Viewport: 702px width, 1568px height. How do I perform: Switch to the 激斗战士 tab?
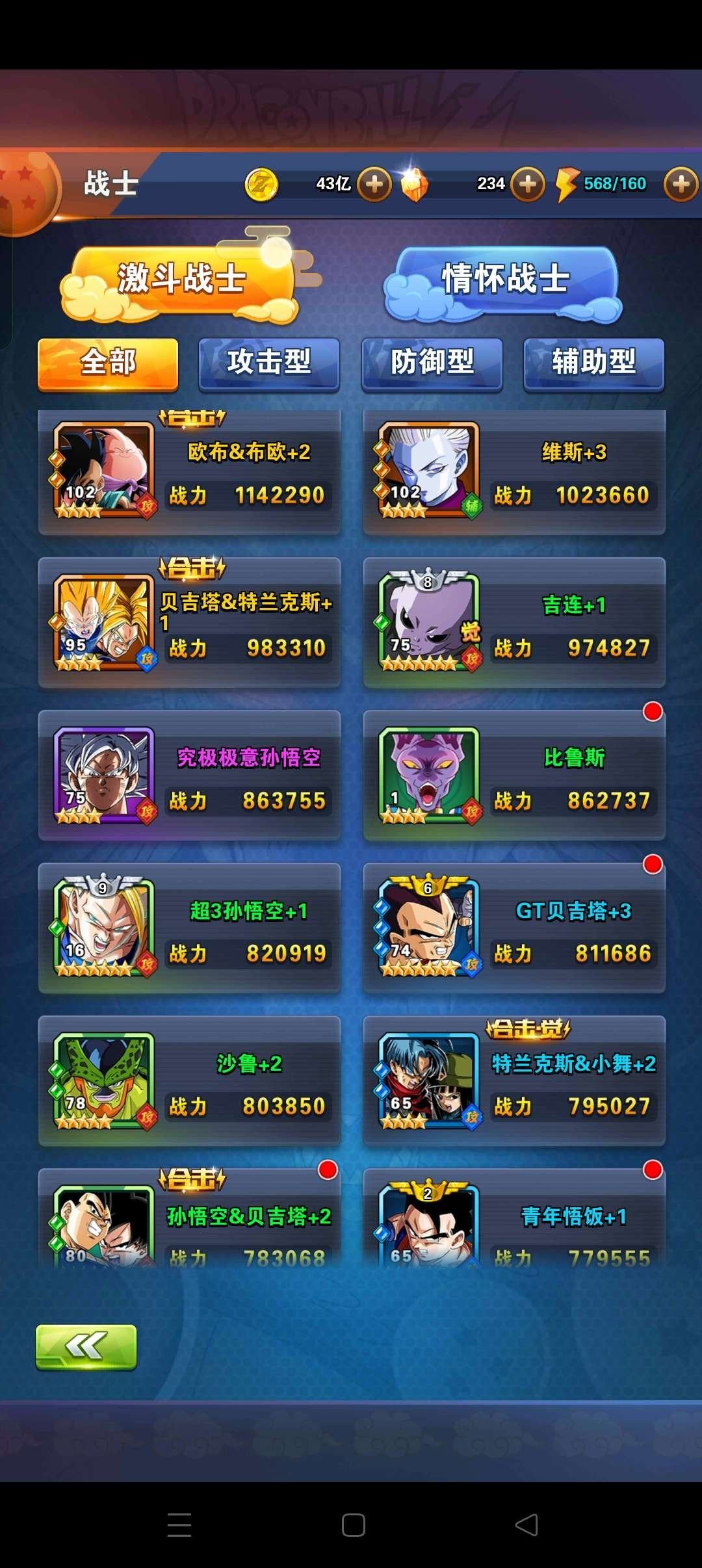tap(181, 280)
